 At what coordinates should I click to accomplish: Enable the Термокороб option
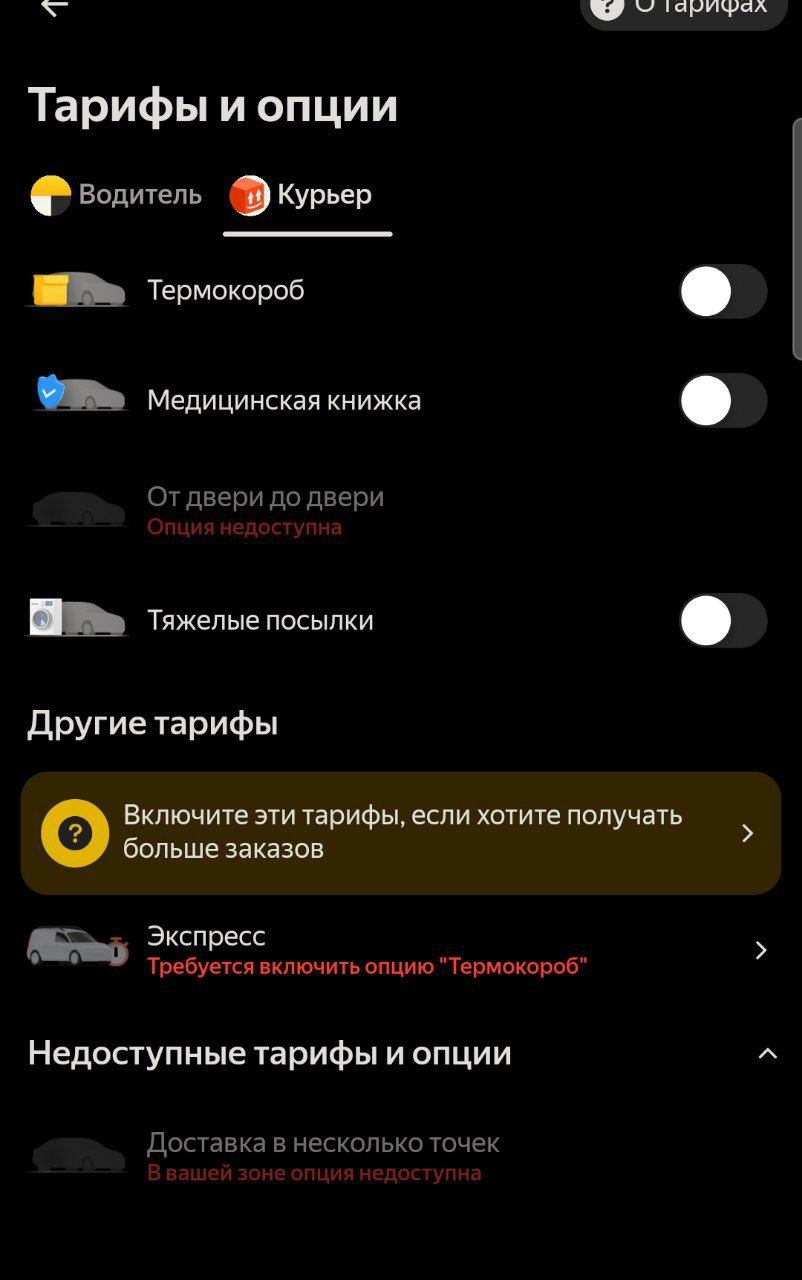click(722, 292)
